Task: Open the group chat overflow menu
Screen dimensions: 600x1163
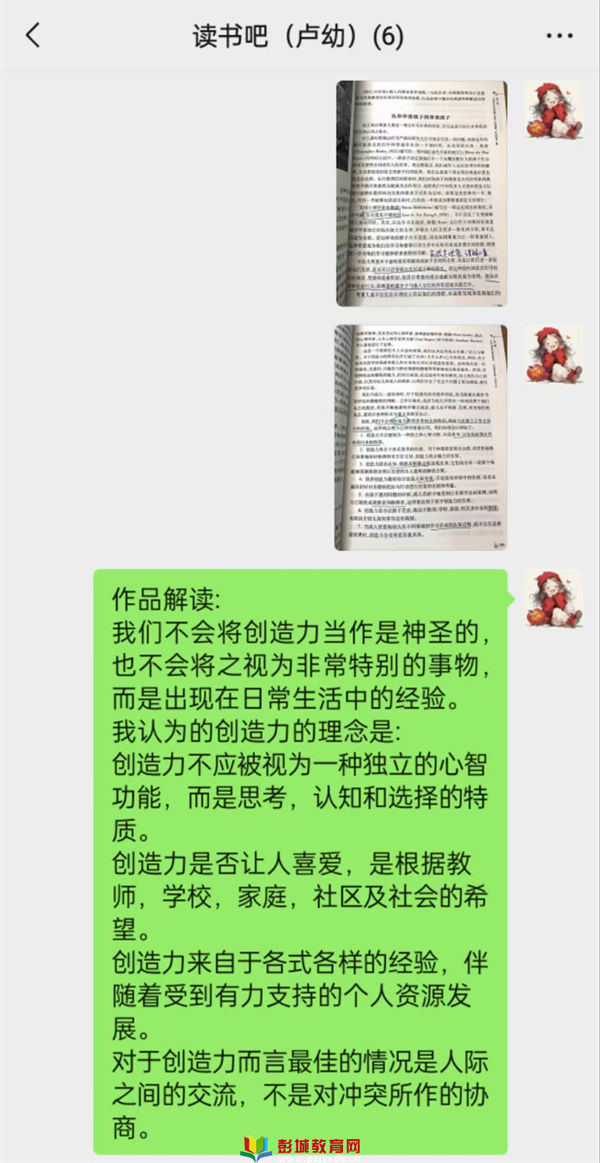Action: click(559, 36)
